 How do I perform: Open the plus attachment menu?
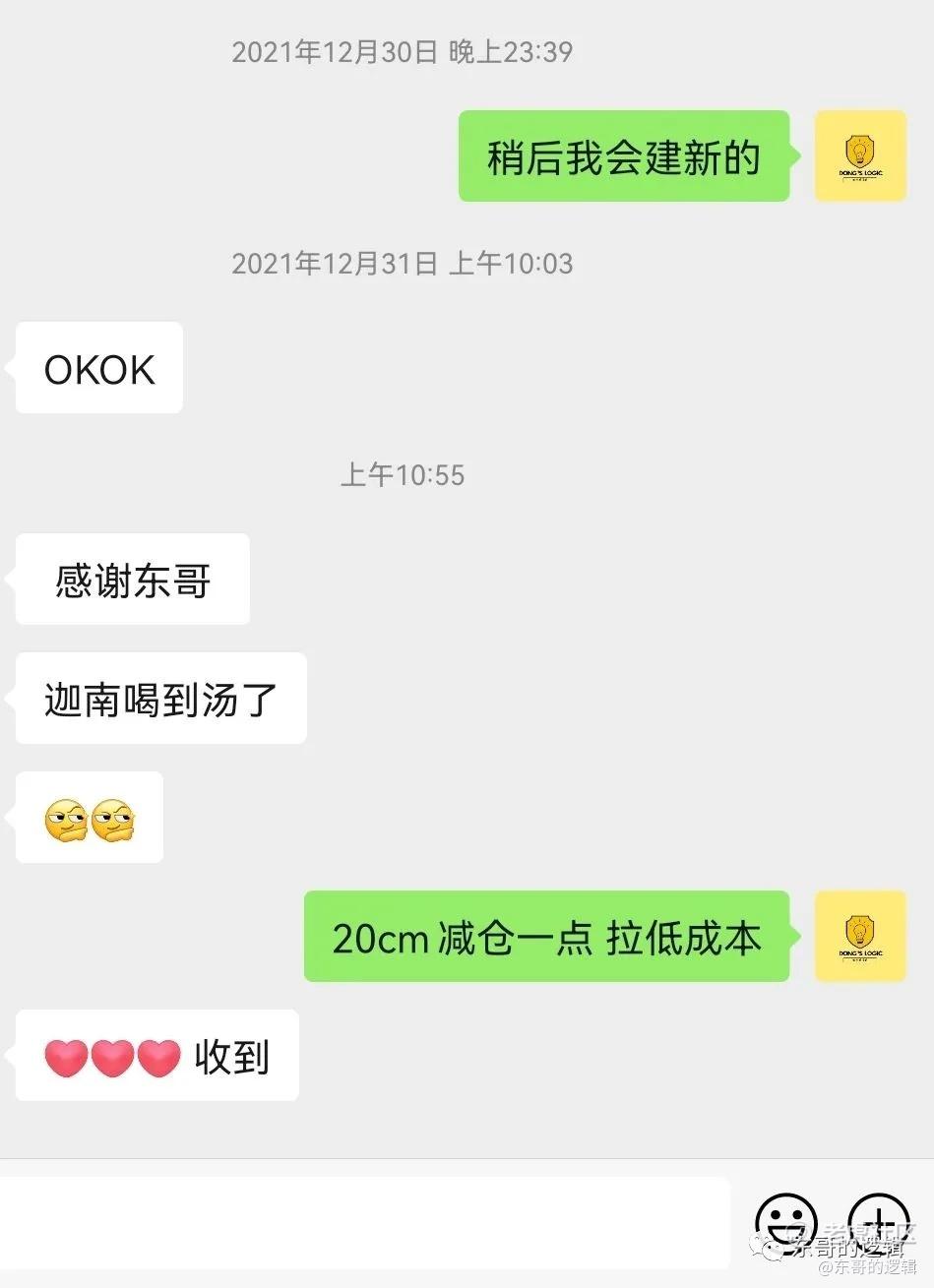[878, 1221]
